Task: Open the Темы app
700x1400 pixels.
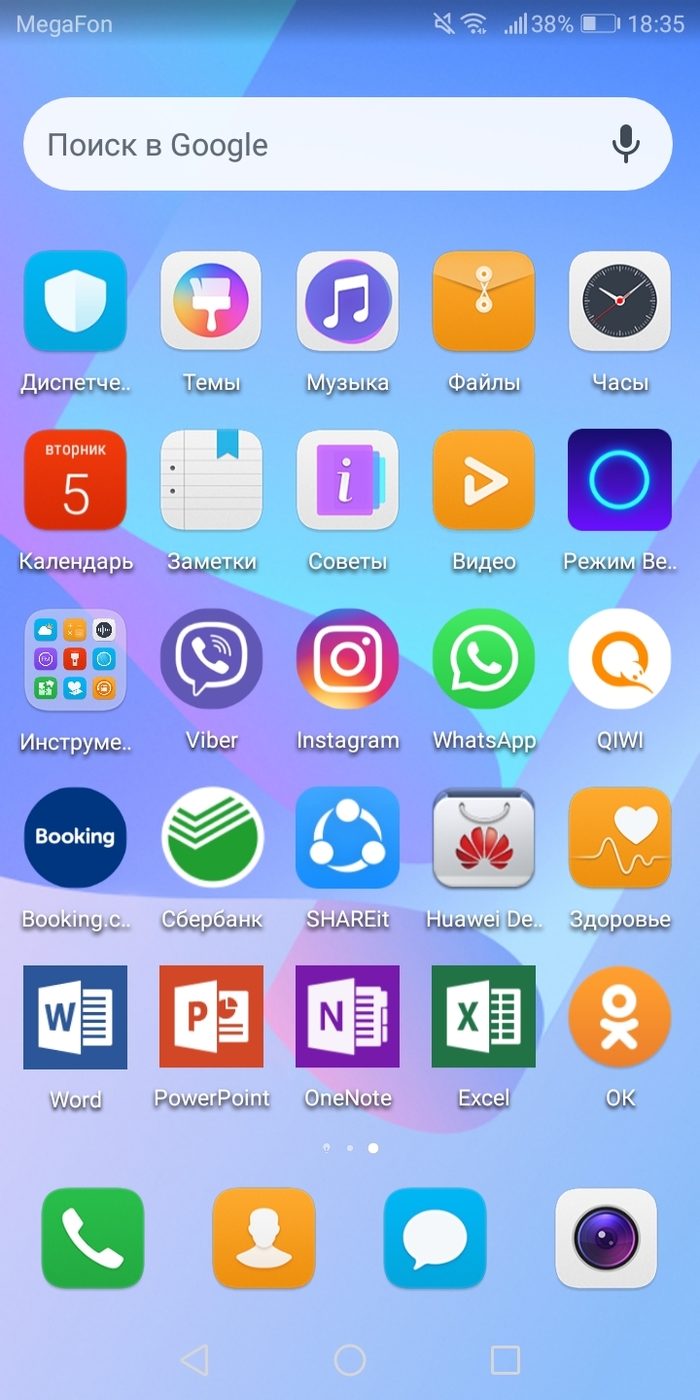Action: pyautogui.click(x=211, y=301)
